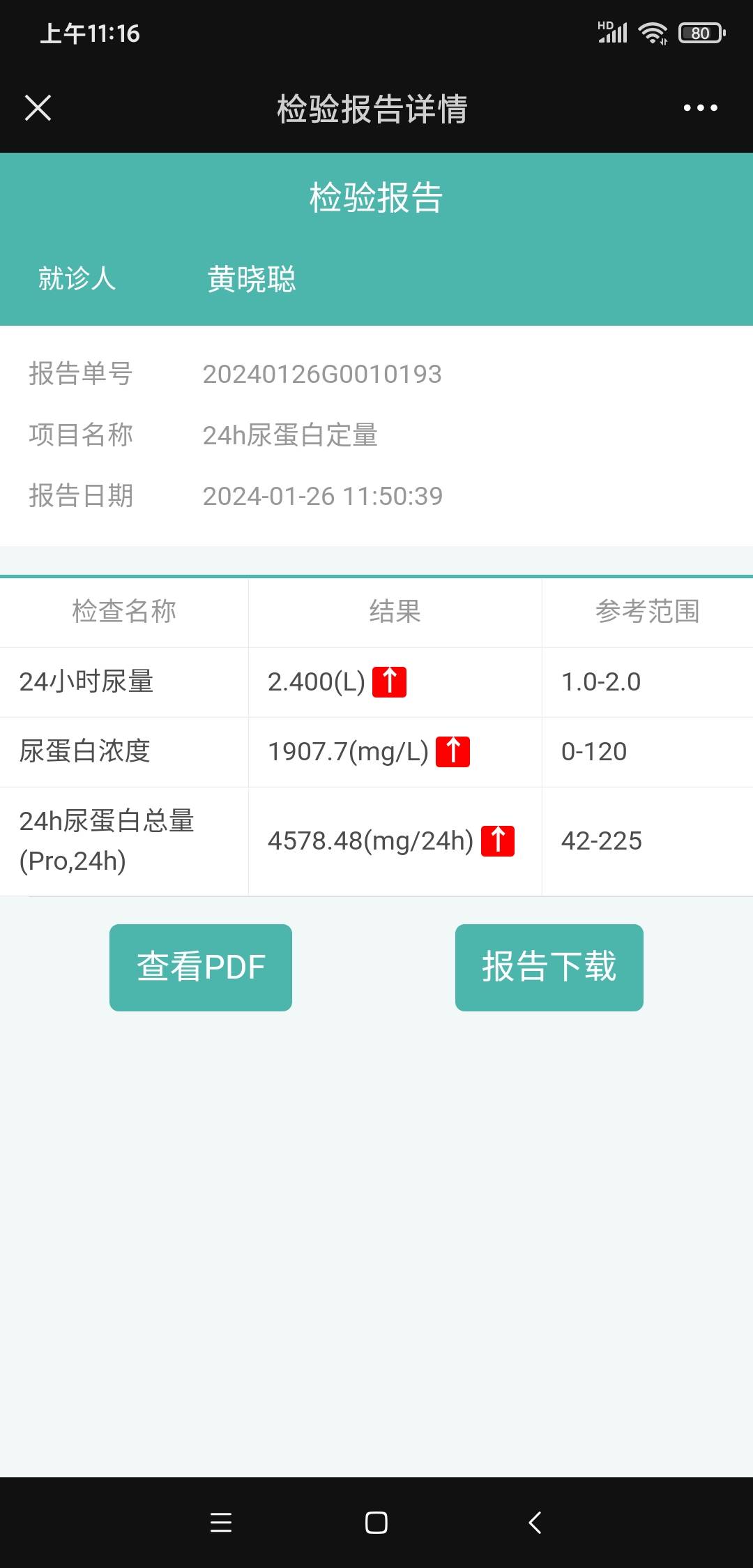Close the 检验报告详情 page with the X
The width and height of the screenshot is (753, 1568).
coord(37,108)
